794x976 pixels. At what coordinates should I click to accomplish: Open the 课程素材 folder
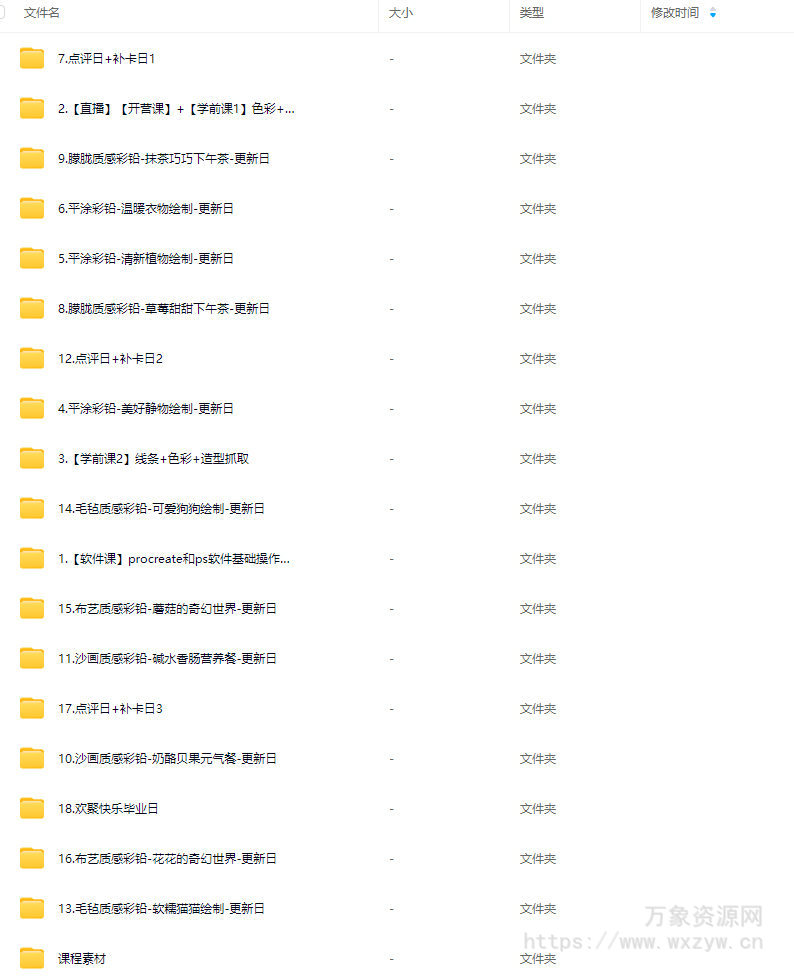click(x=82, y=959)
